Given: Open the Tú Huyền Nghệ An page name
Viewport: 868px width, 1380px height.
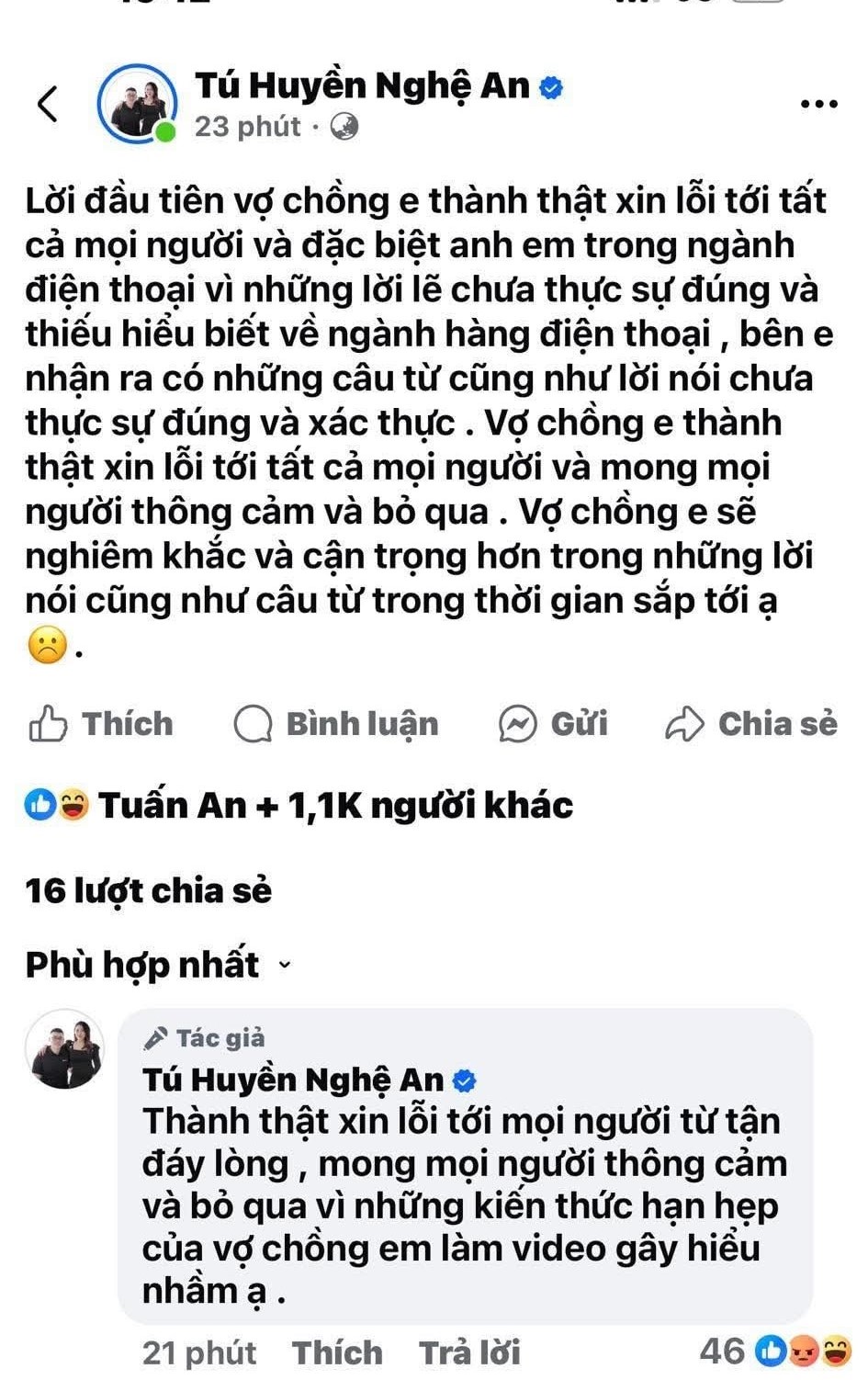Looking at the screenshot, I should (363, 85).
